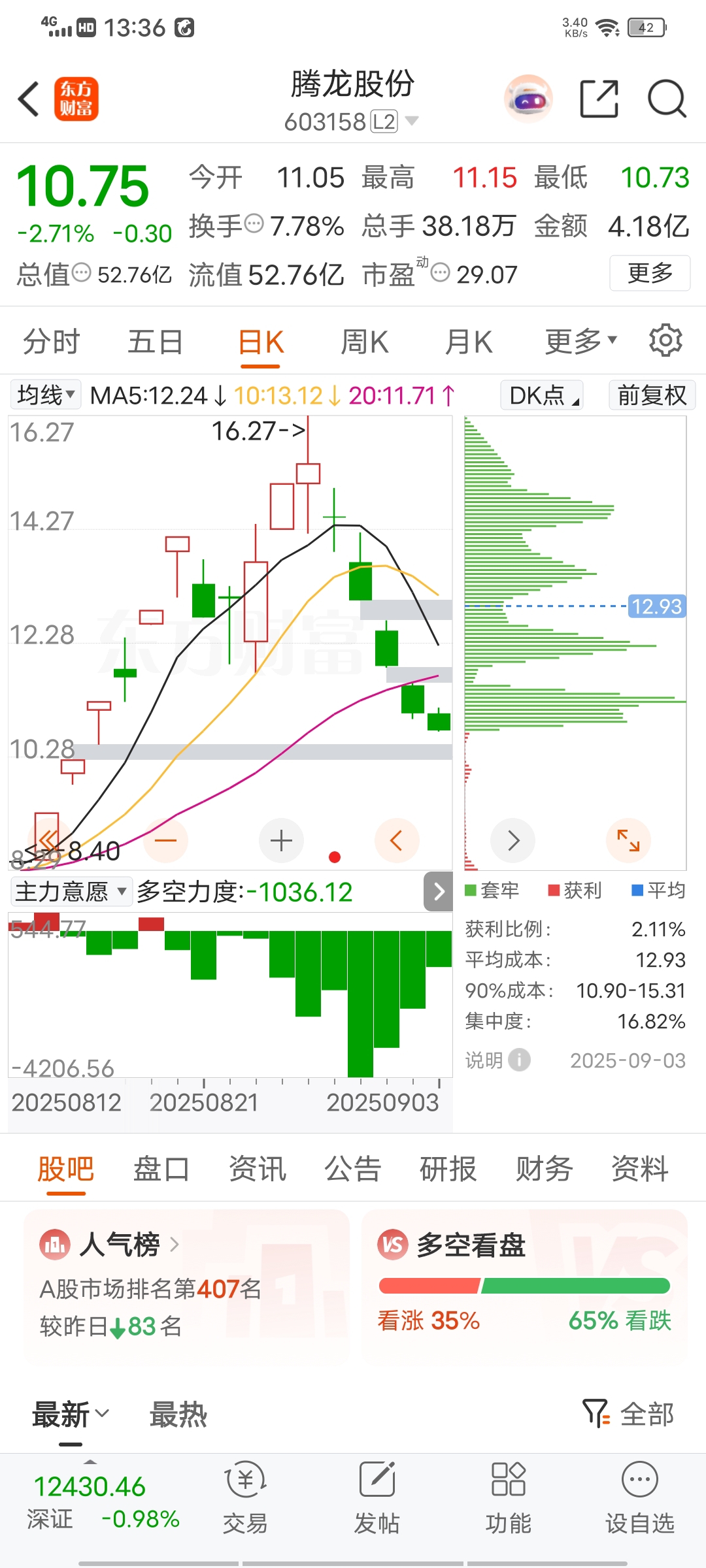Viewport: 706px width, 1568px height.
Task: Open the 公告 tab
Action: [352, 1169]
